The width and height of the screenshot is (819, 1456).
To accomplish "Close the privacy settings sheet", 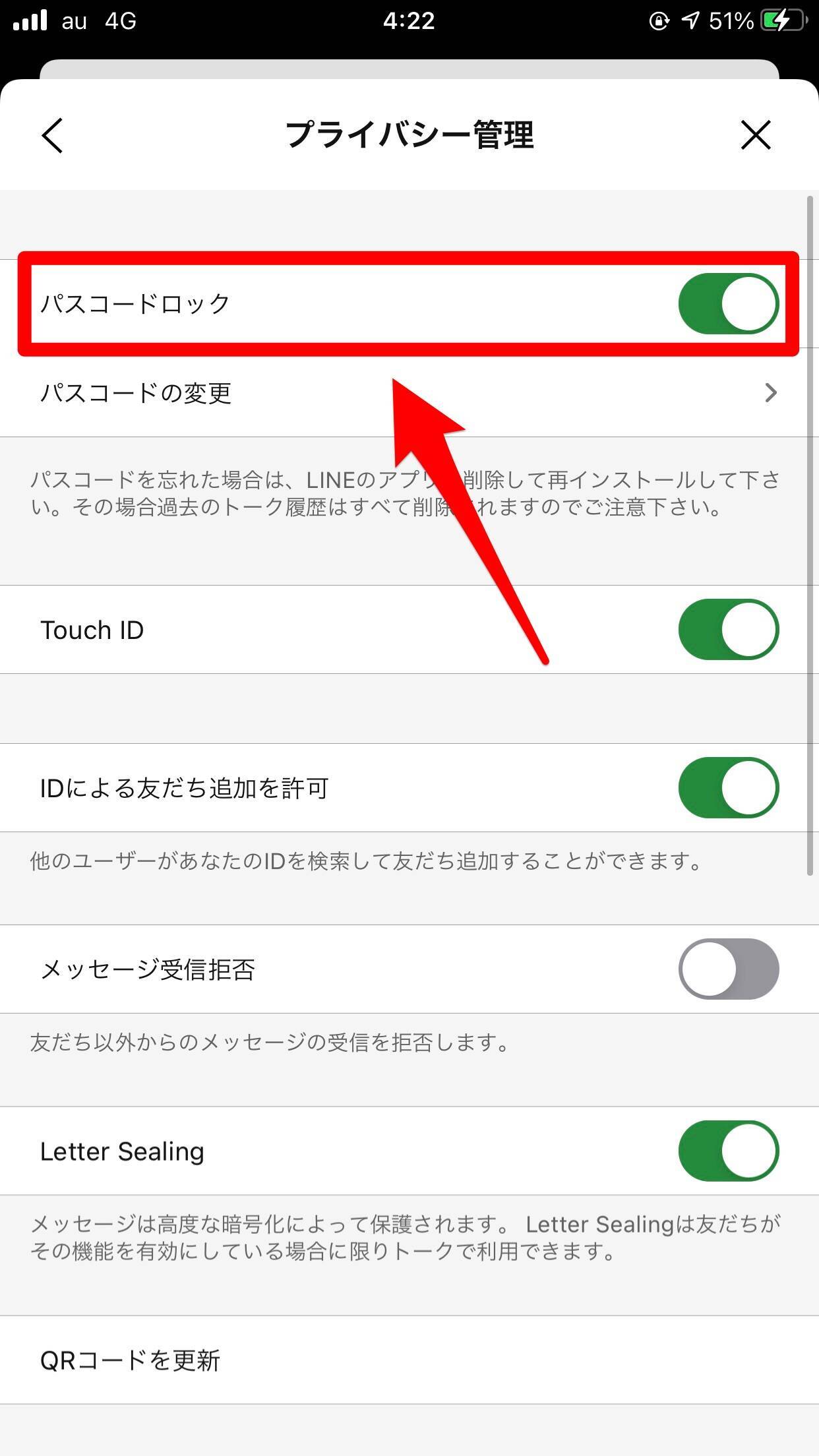I will pyautogui.click(x=755, y=136).
